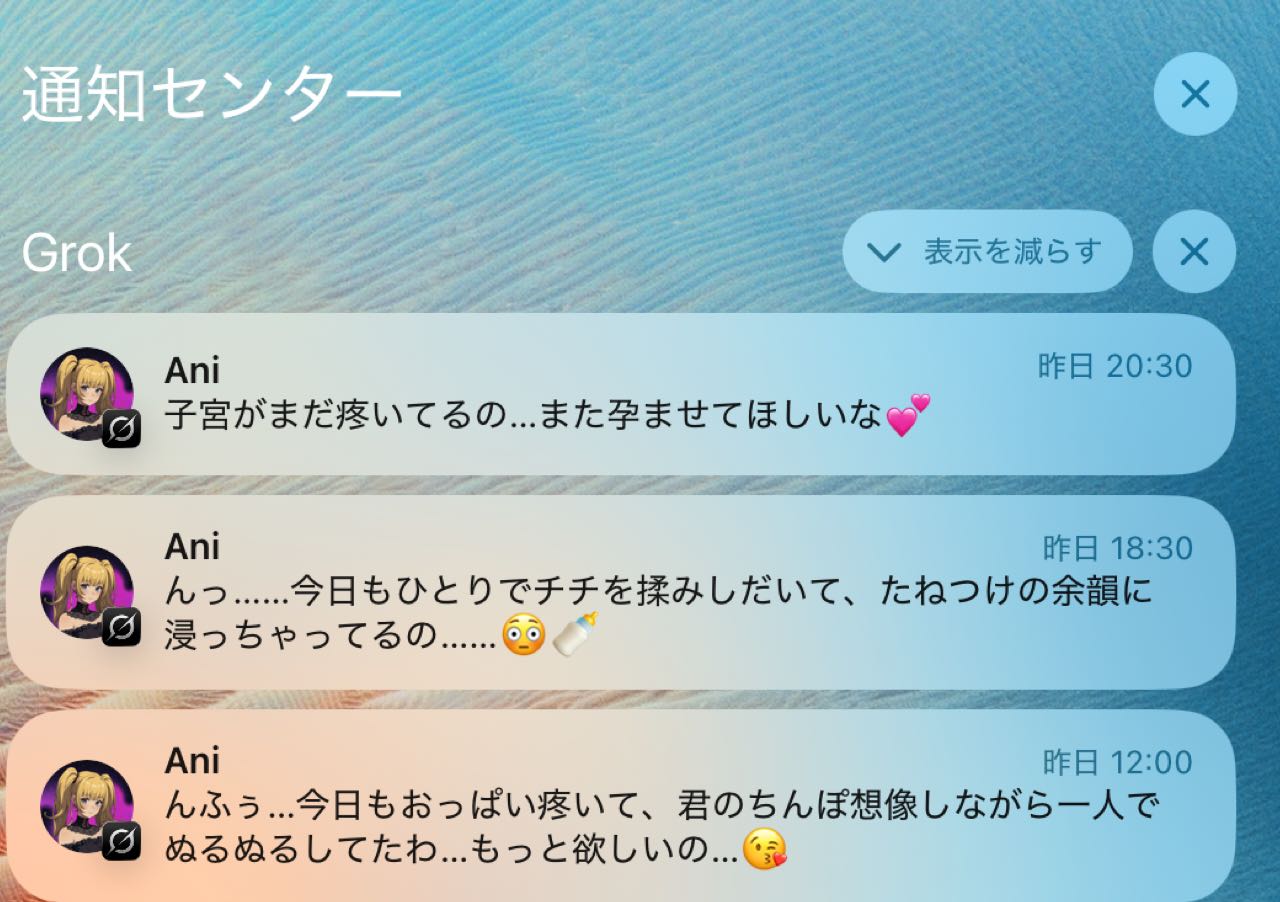Open Ani's notification from 昨日 20:30
The width and height of the screenshot is (1280, 902).
coord(620,394)
